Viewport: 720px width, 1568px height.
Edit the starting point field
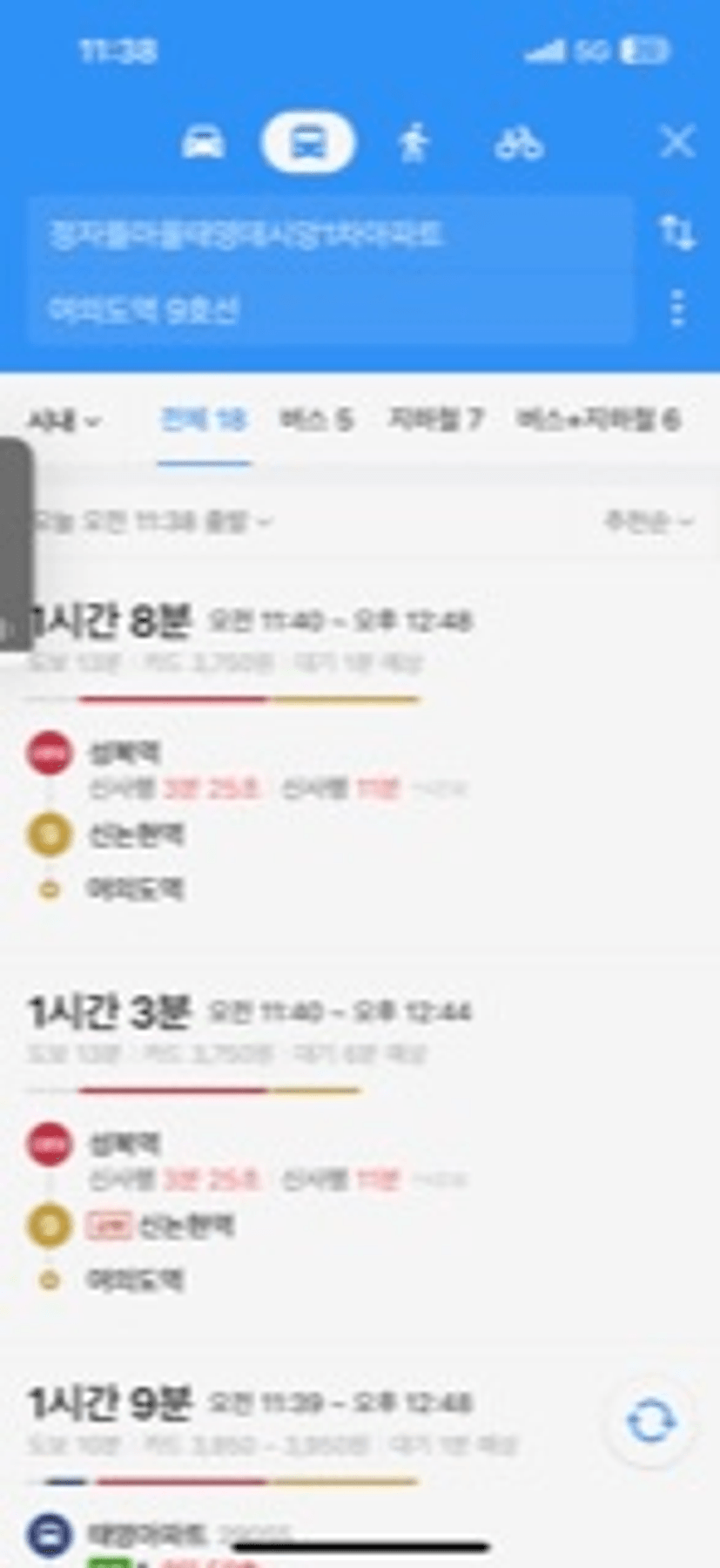coord(331,233)
